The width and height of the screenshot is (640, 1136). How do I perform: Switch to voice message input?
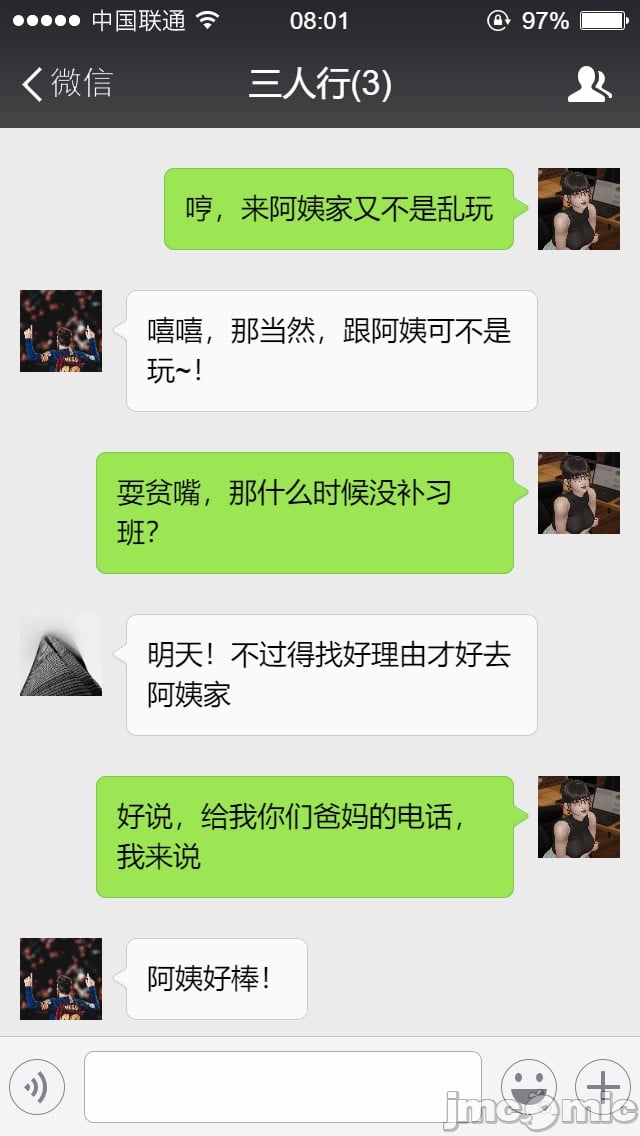[37, 1087]
